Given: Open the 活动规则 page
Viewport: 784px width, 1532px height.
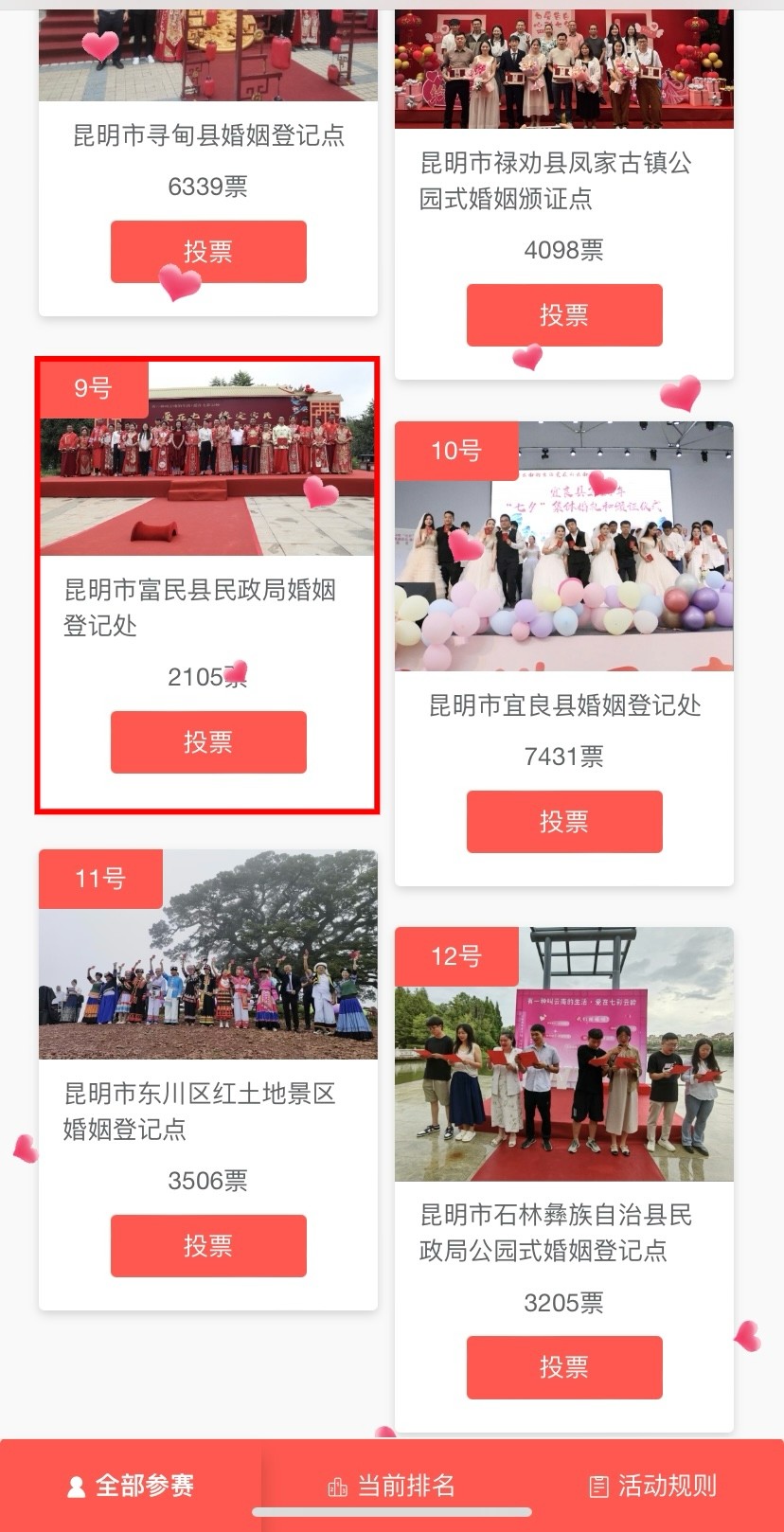Looking at the screenshot, I should (x=655, y=1487).
